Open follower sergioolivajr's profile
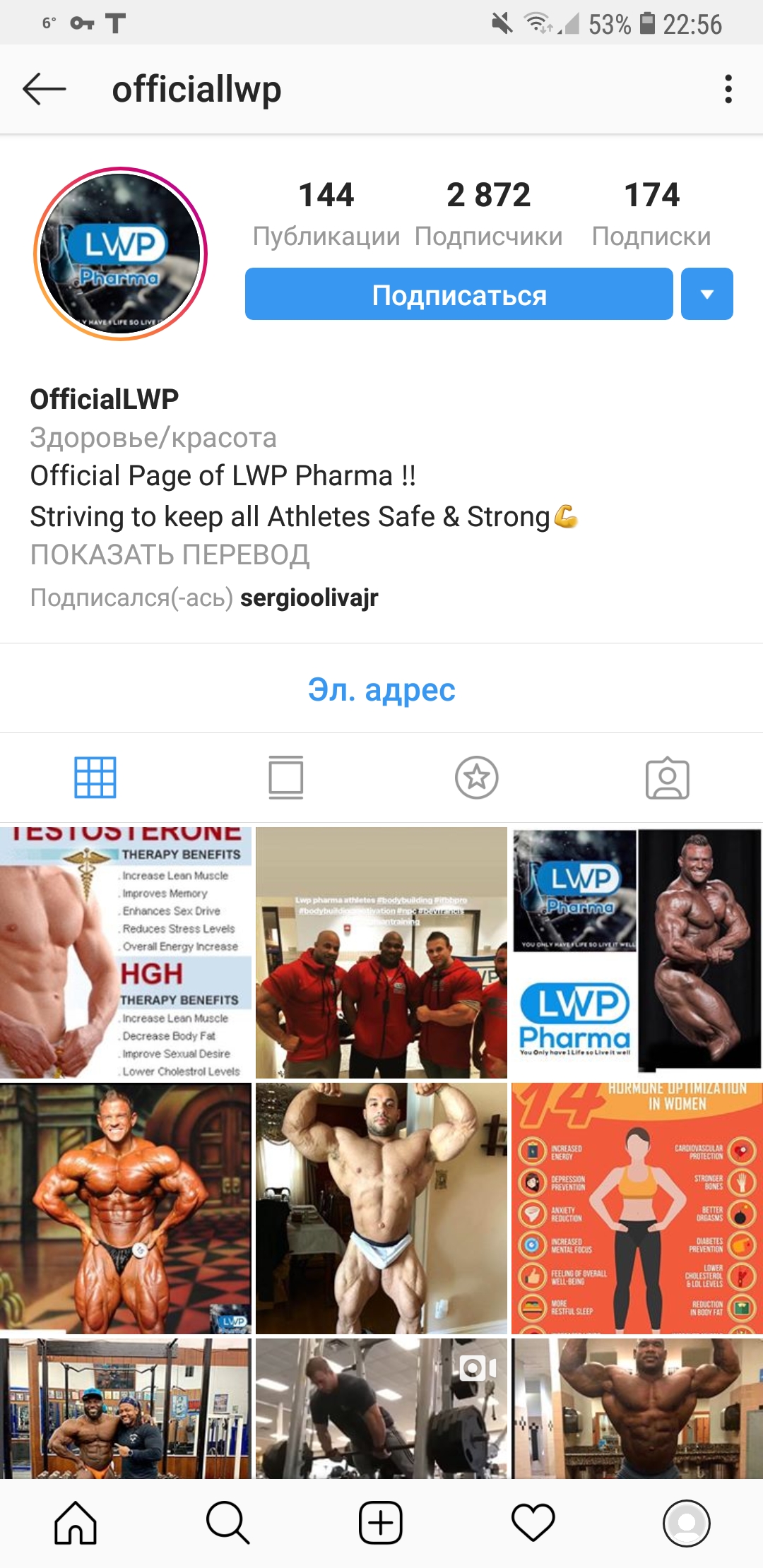The image size is (763, 1568). (309, 598)
